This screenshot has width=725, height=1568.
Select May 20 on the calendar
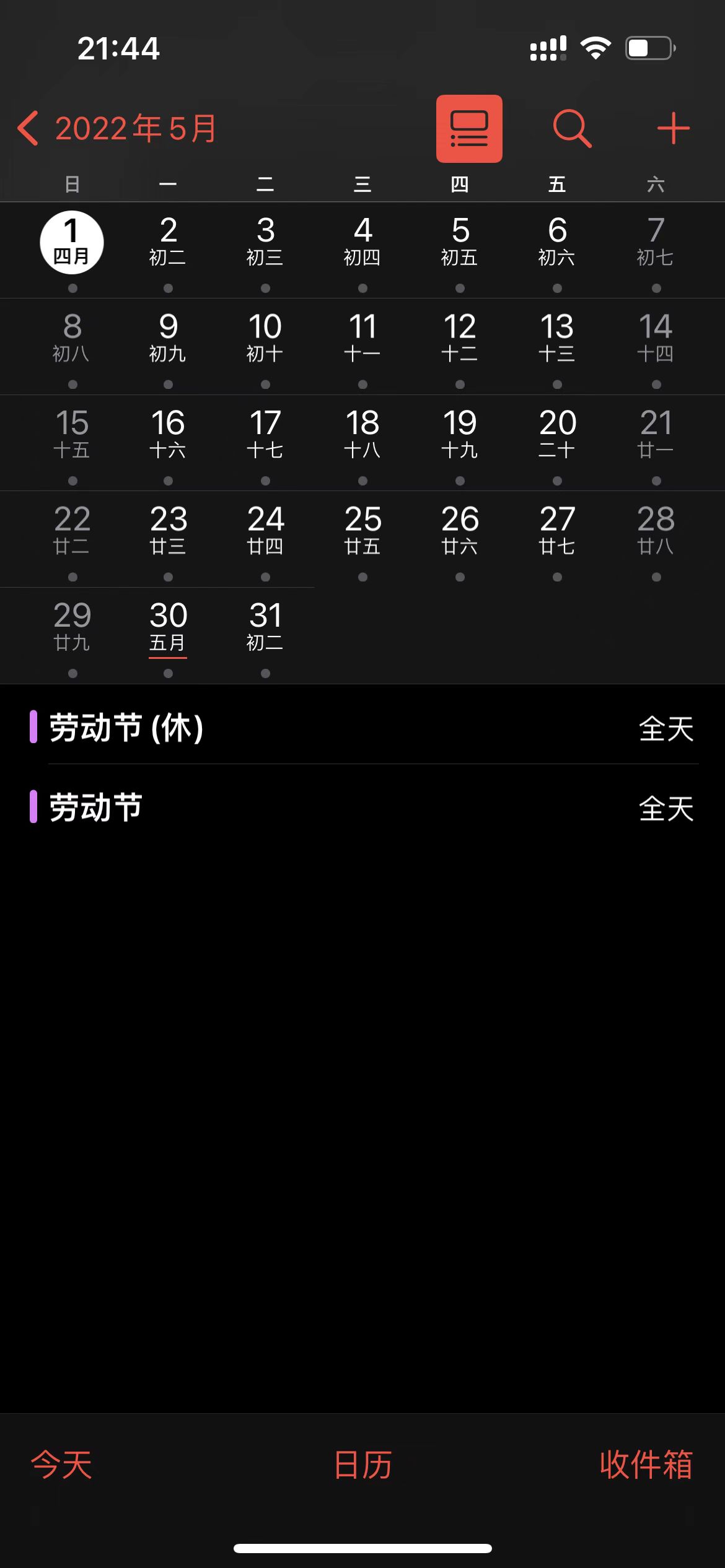click(557, 434)
